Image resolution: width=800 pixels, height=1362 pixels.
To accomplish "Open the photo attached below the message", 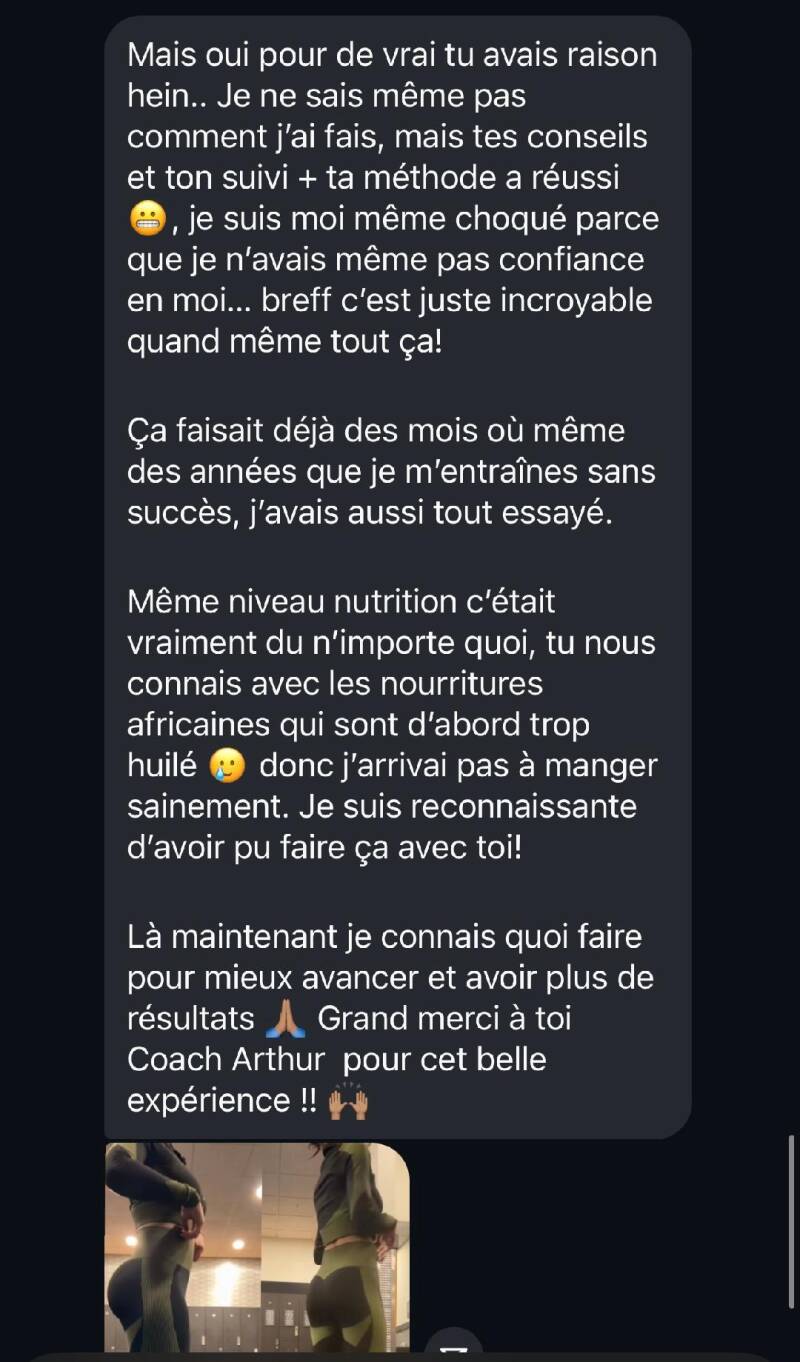I will point(257,1248).
